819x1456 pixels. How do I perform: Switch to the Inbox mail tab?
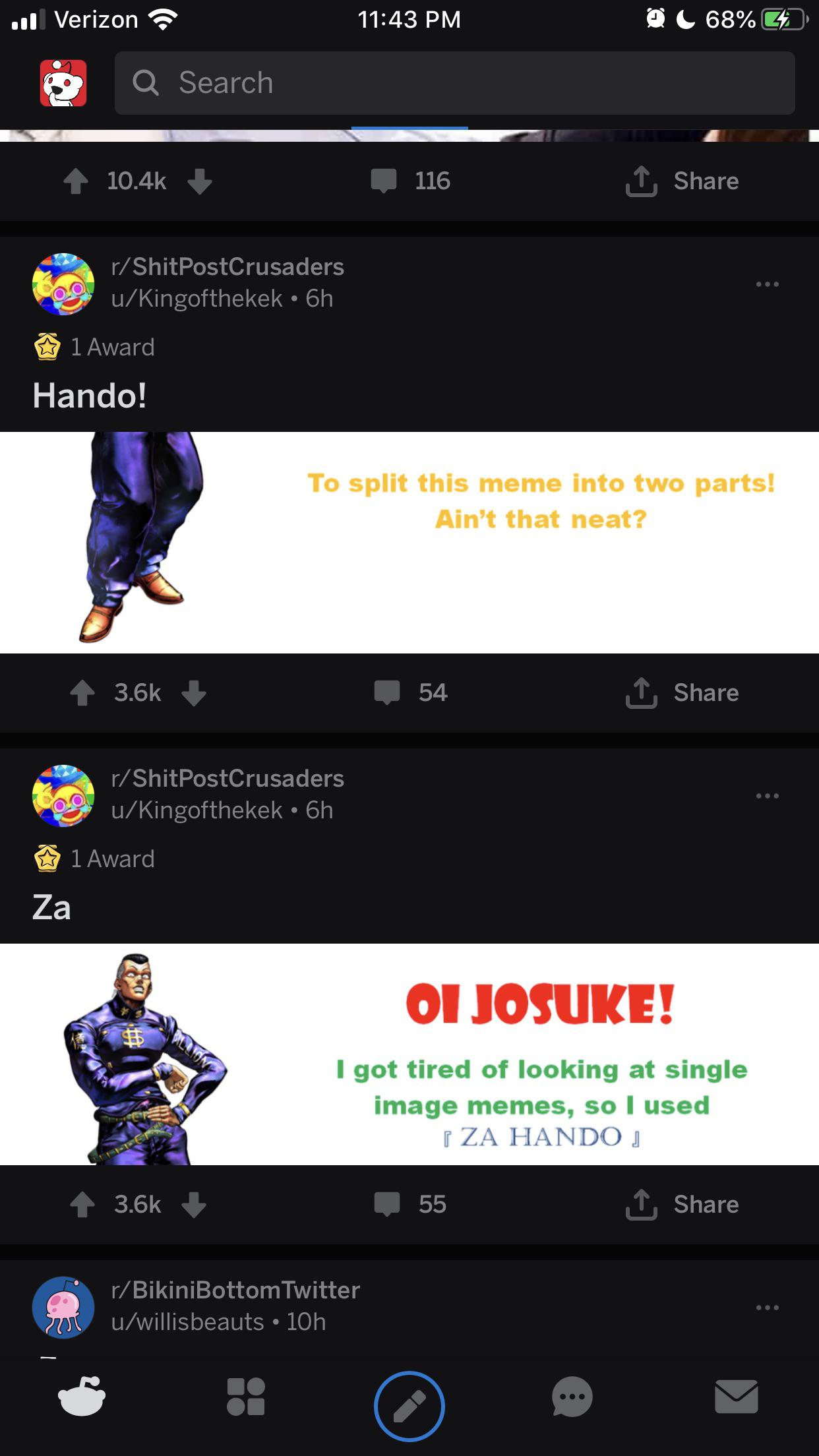(736, 1396)
